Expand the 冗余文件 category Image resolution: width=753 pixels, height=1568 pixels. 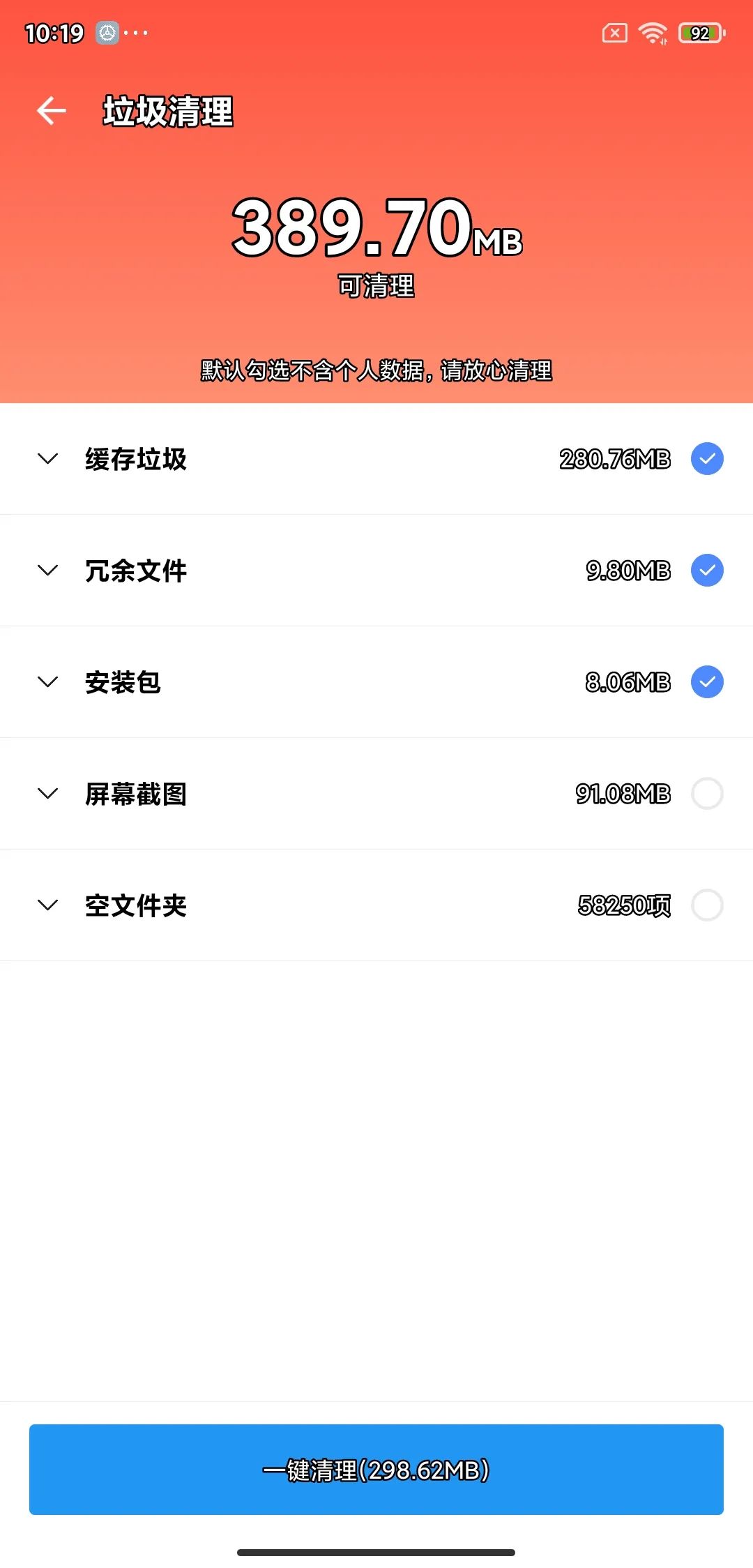(x=47, y=571)
